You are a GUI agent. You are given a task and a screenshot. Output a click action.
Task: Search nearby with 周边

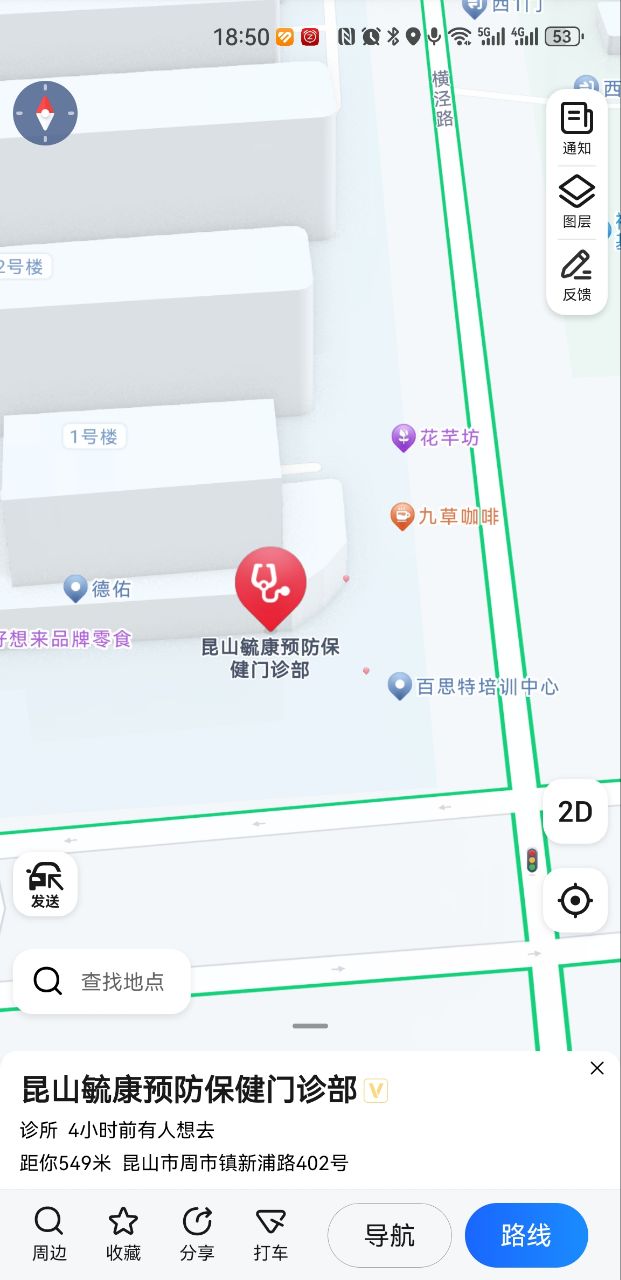click(49, 1233)
